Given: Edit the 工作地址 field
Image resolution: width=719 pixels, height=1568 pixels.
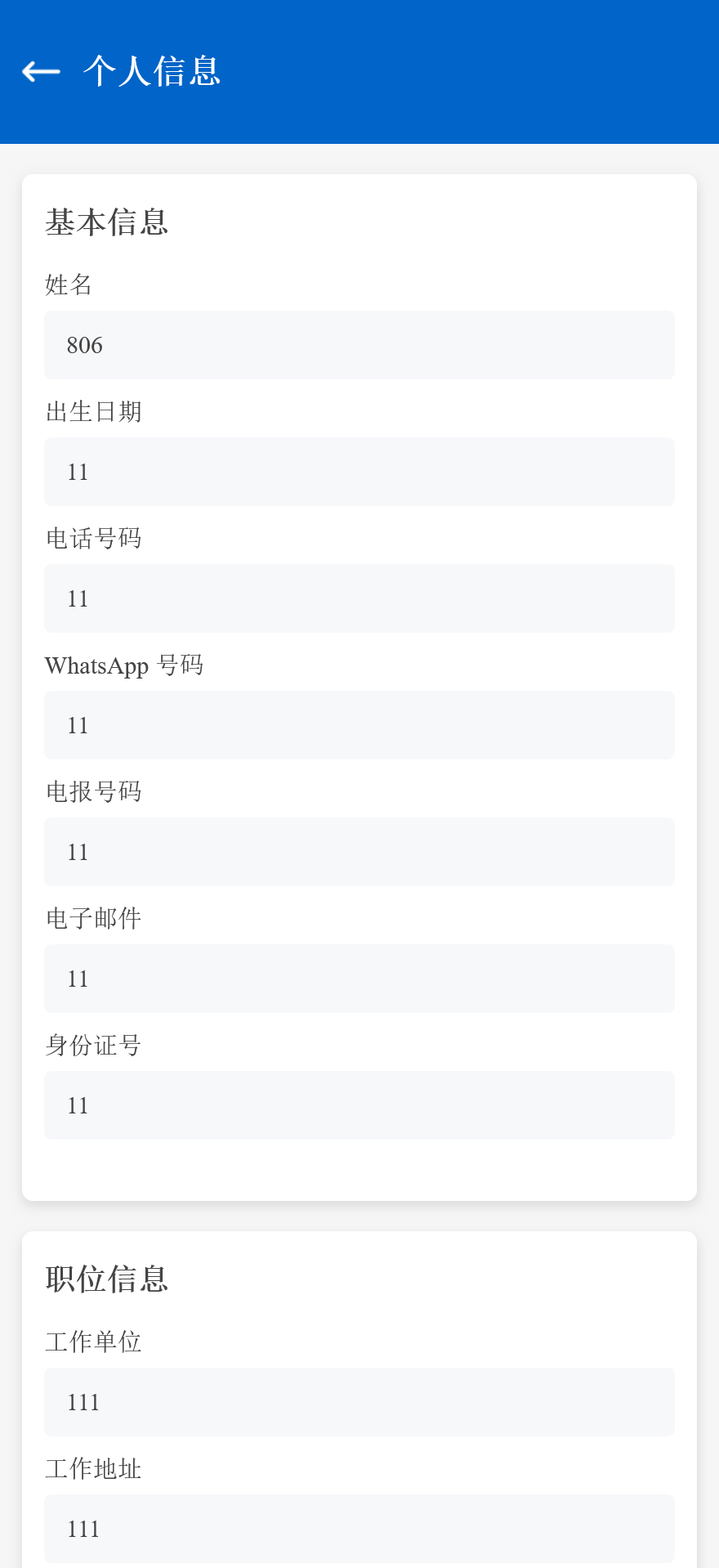Looking at the screenshot, I should 359,1529.
